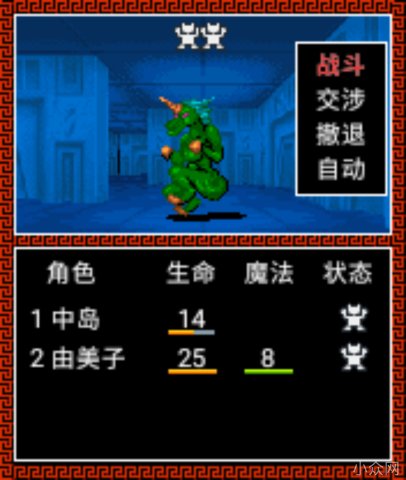This screenshot has width=406, height=480.
Task: Choose 交涉 to negotiate with the demon
Action: (340, 100)
